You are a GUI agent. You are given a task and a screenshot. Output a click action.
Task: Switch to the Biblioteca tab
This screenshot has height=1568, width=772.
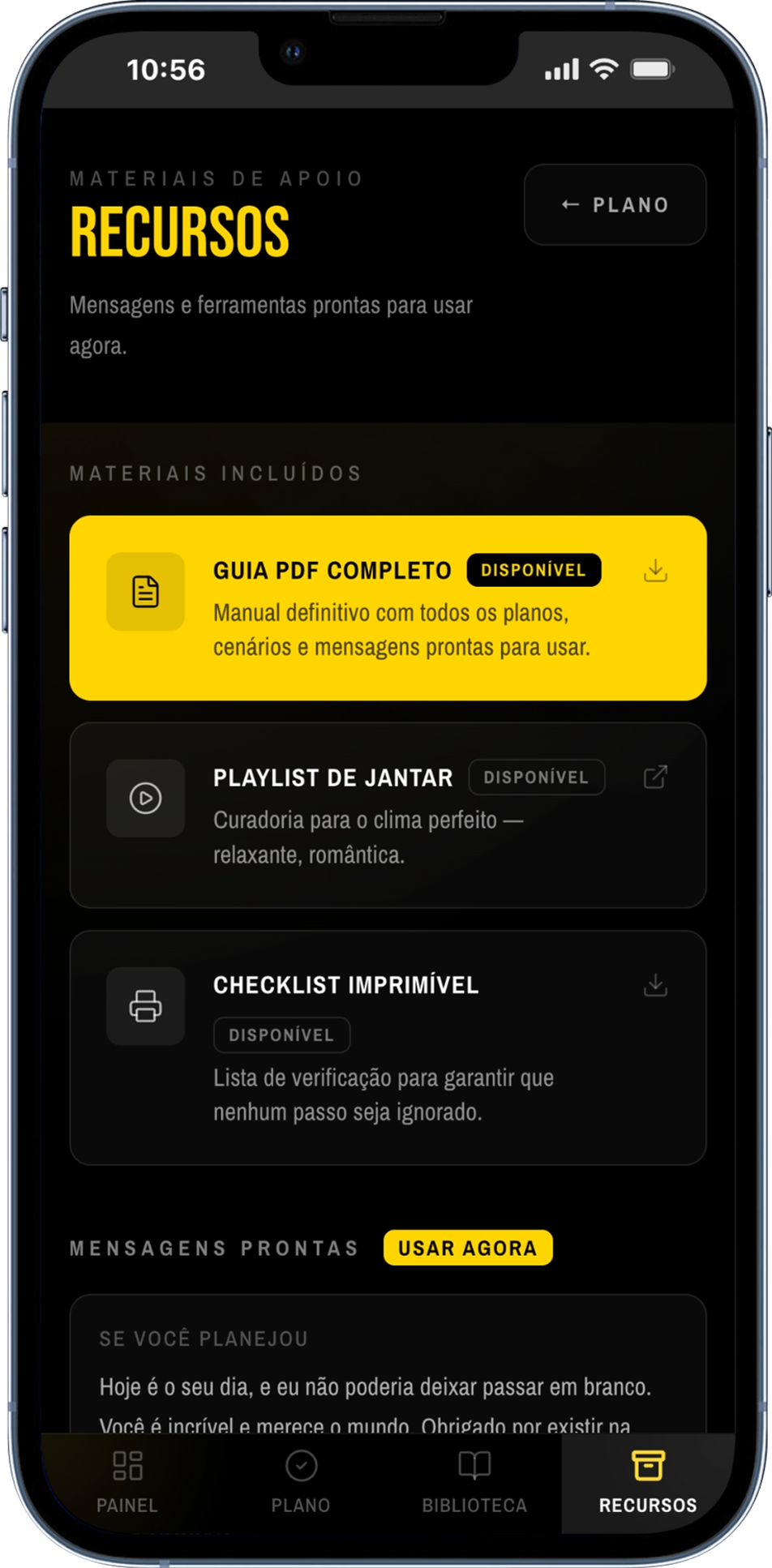(x=474, y=1482)
